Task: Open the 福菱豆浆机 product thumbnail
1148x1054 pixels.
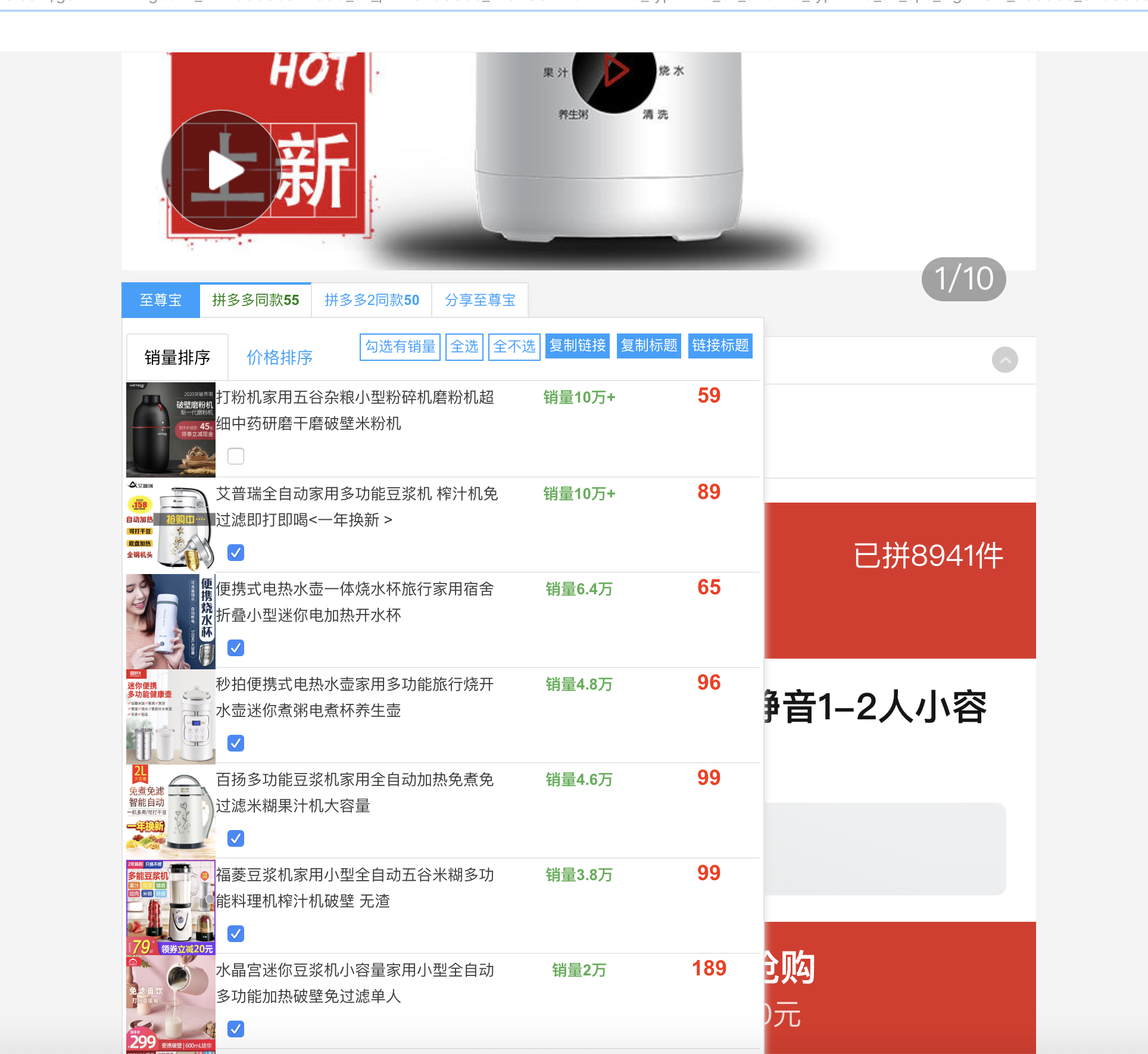Action: [x=171, y=906]
